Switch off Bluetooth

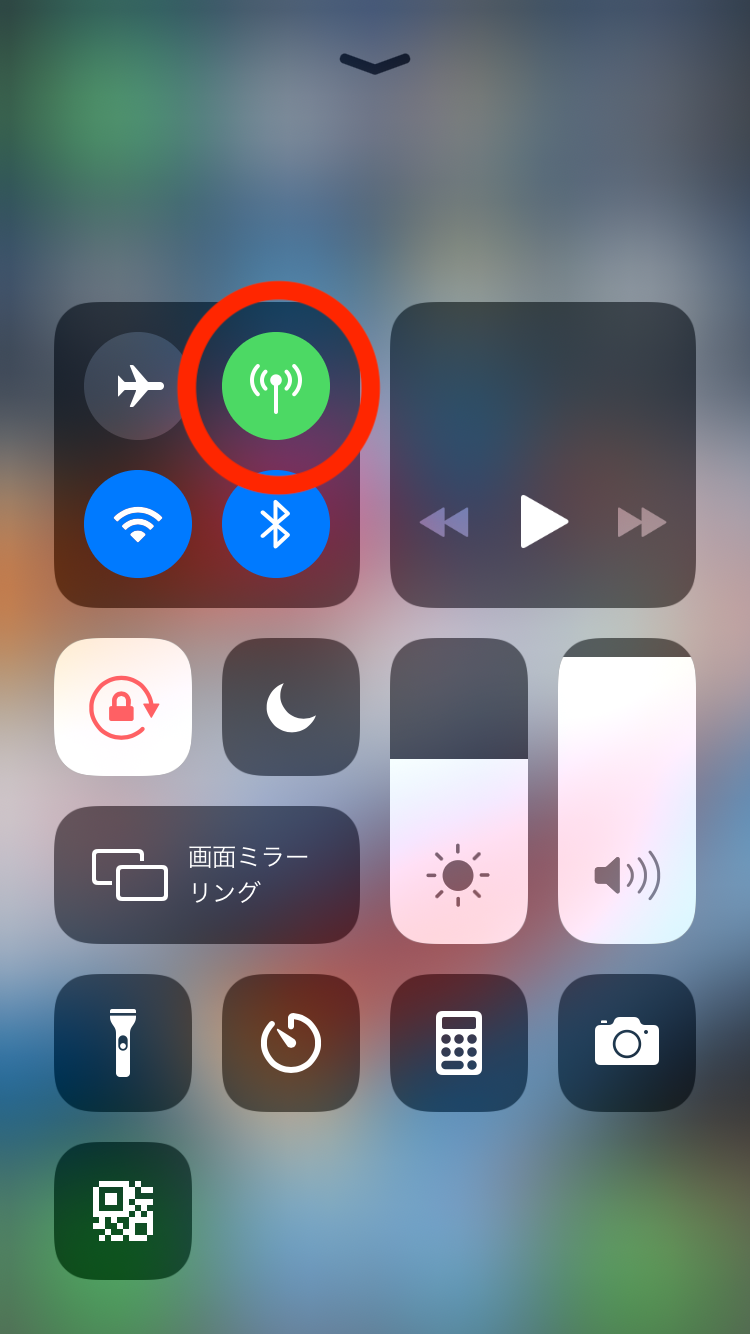pos(276,524)
